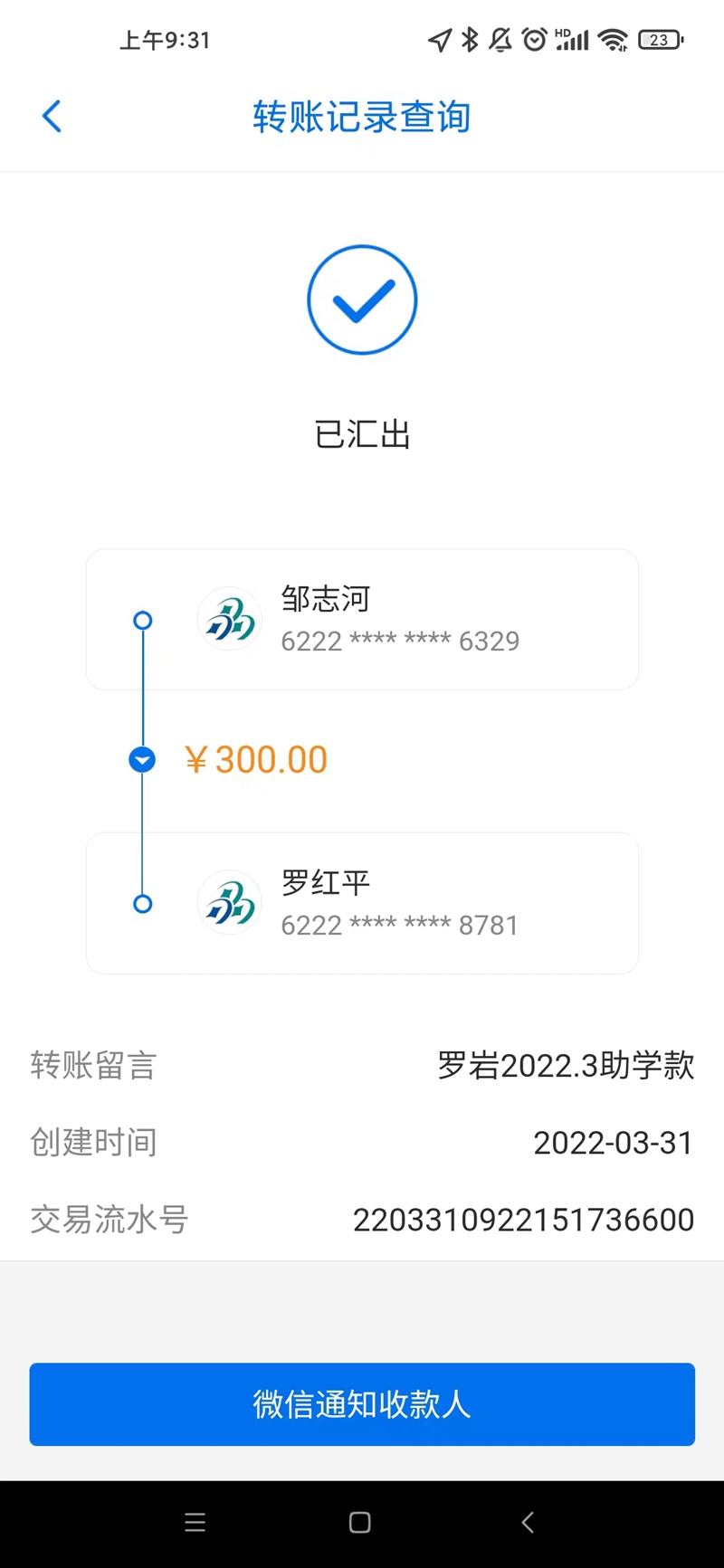This screenshot has width=724, height=1568.
Task: Tap the muted notification bell status icon
Action: pyautogui.click(x=500, y=40)
